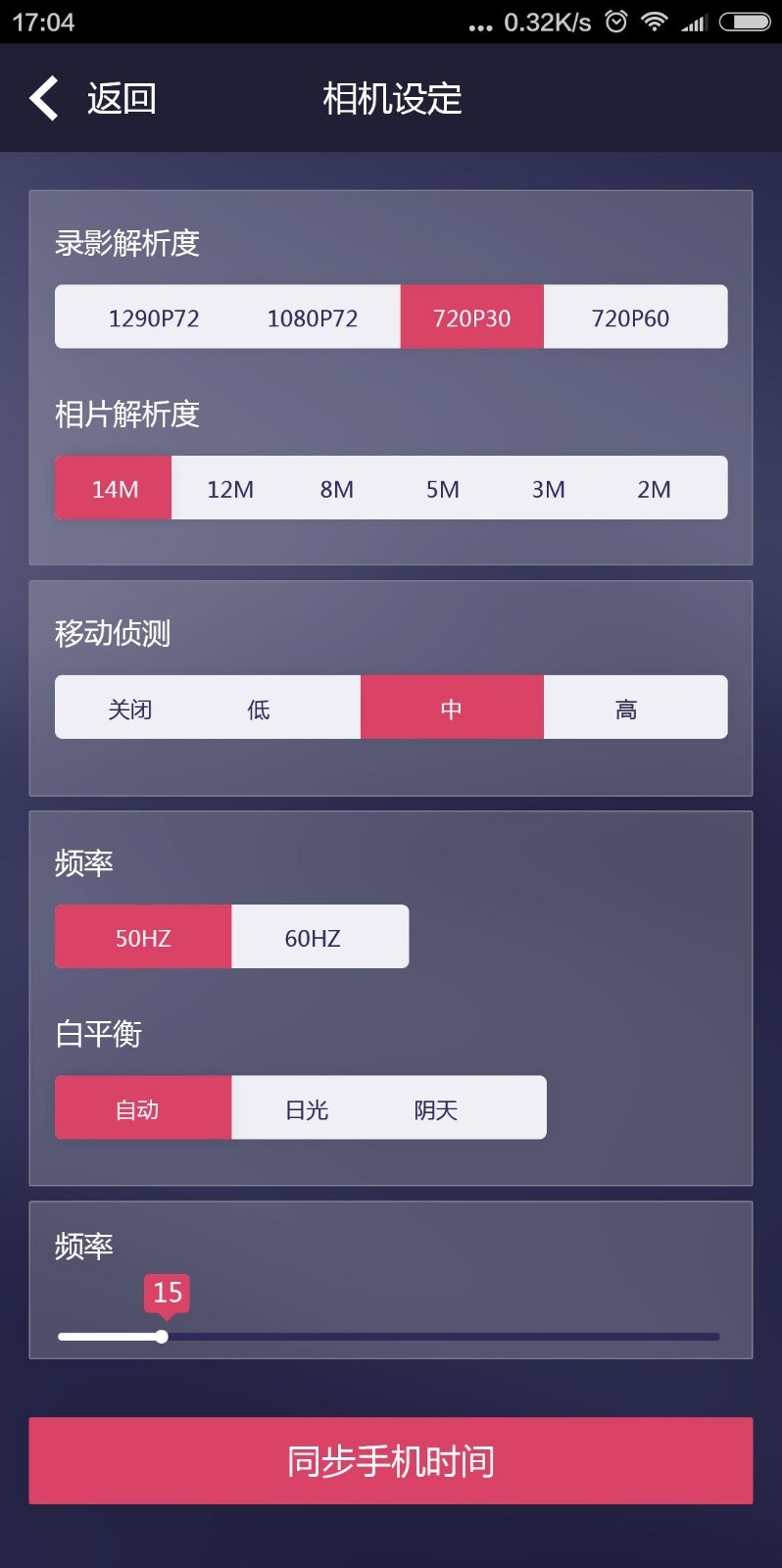Choose 阴天 white balance
The image size is (782, 1568).
pyautogui.click(x=436, y=1108)
